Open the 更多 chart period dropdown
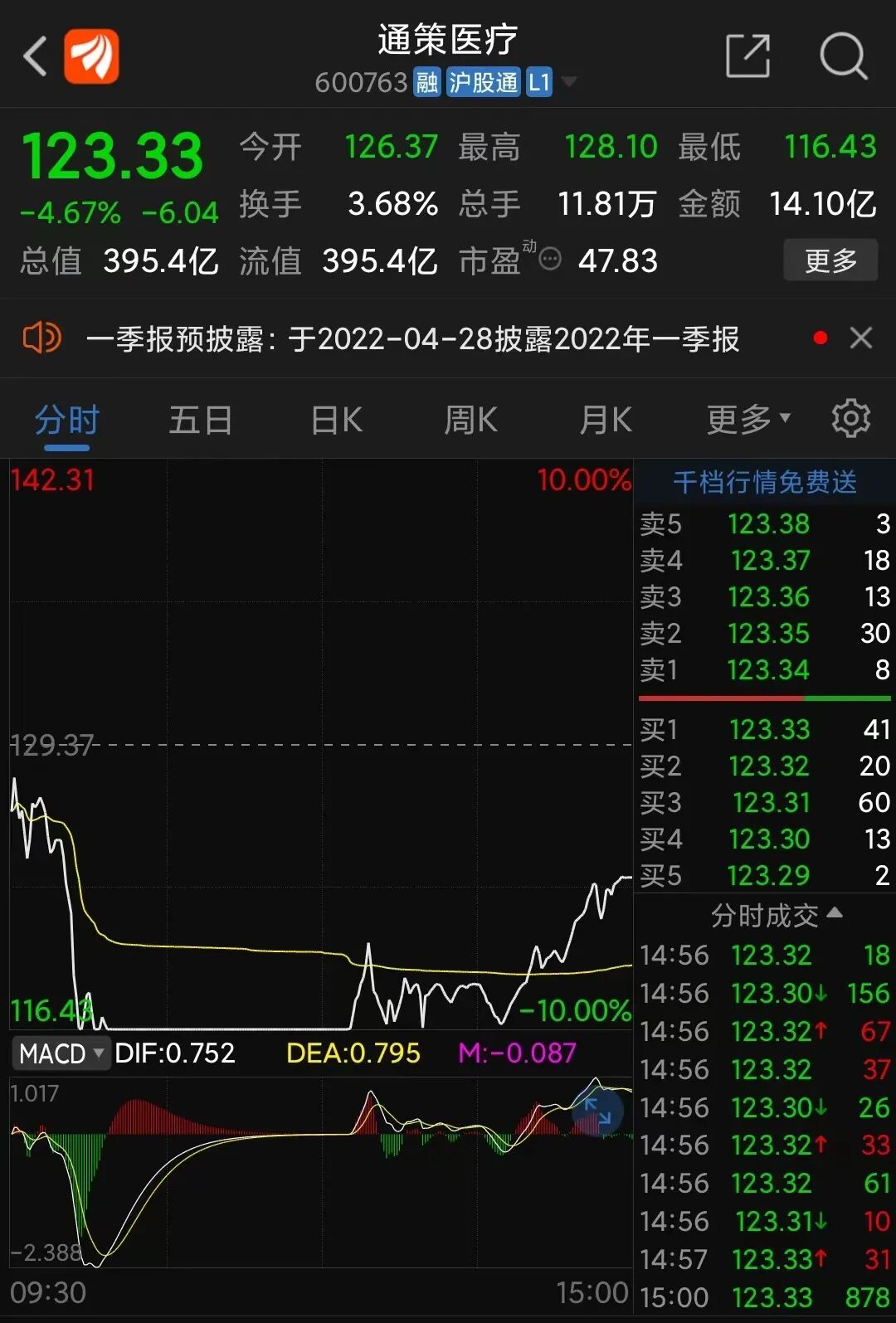Viewport: 896px width, 1323px height. click(748, 421)
